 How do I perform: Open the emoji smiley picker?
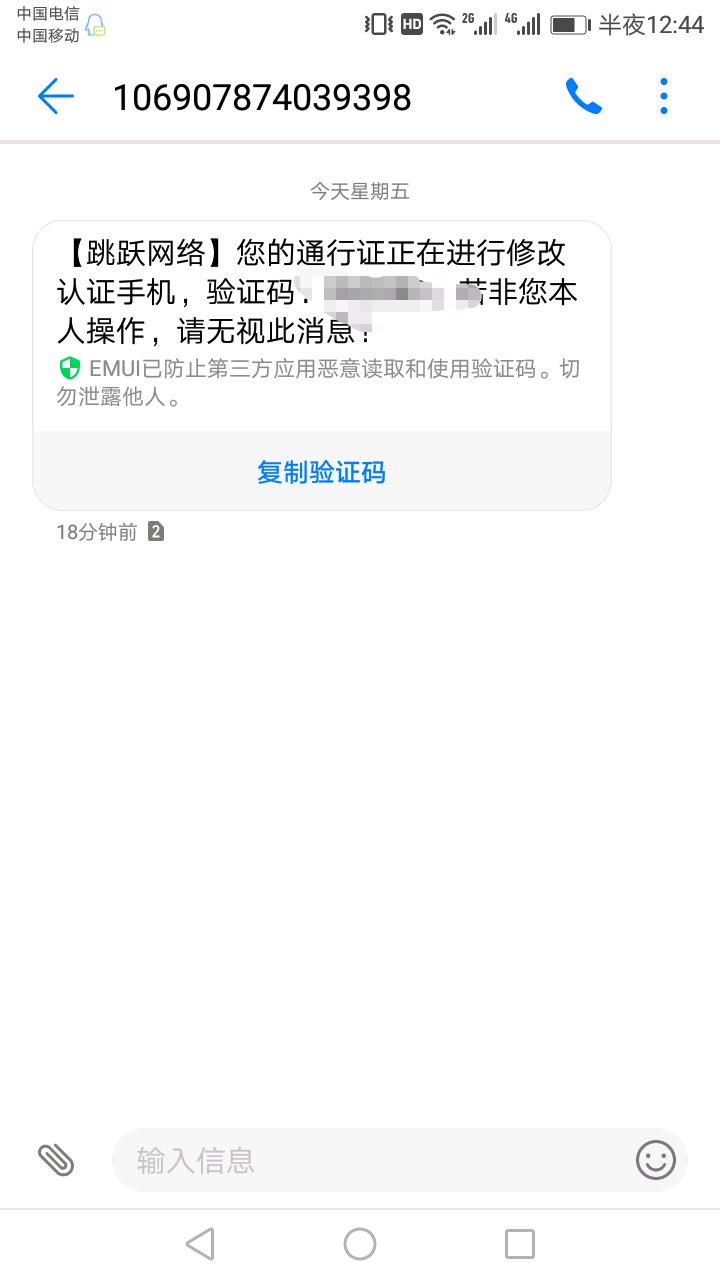pyautogui.click(x=656, y=1160)
